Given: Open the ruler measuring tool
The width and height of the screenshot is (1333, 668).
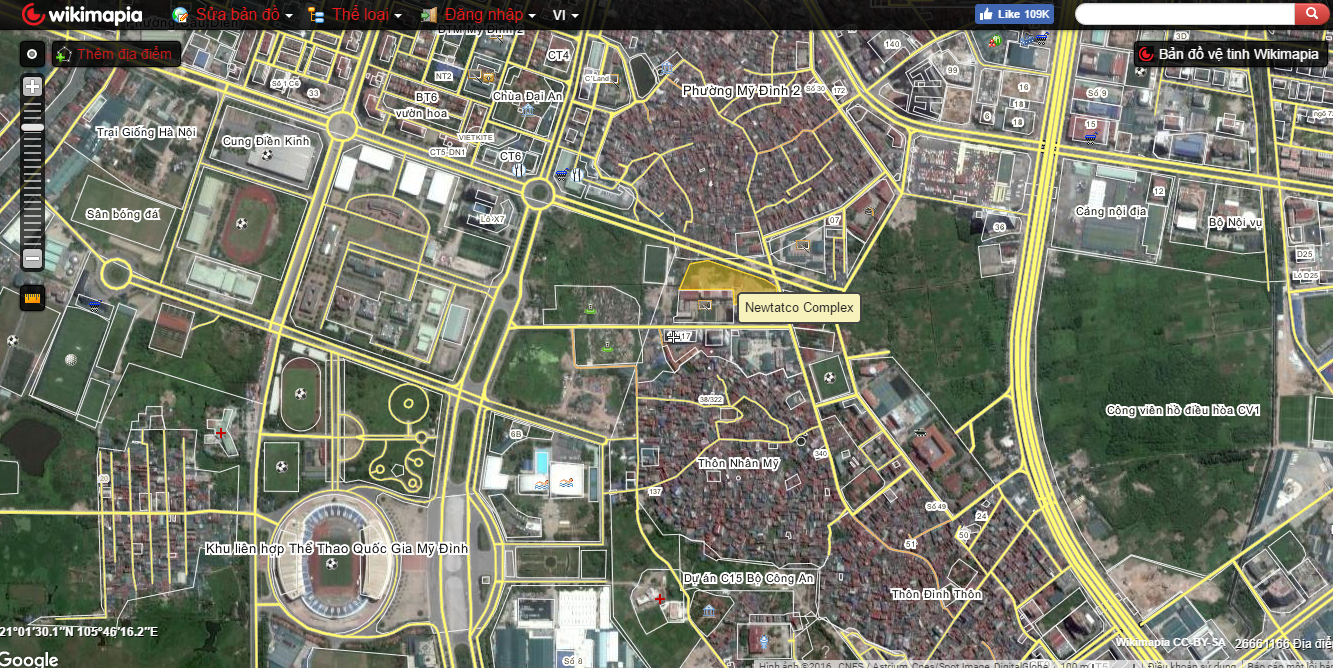Looking at the screenshot, I should click(32, 297).
